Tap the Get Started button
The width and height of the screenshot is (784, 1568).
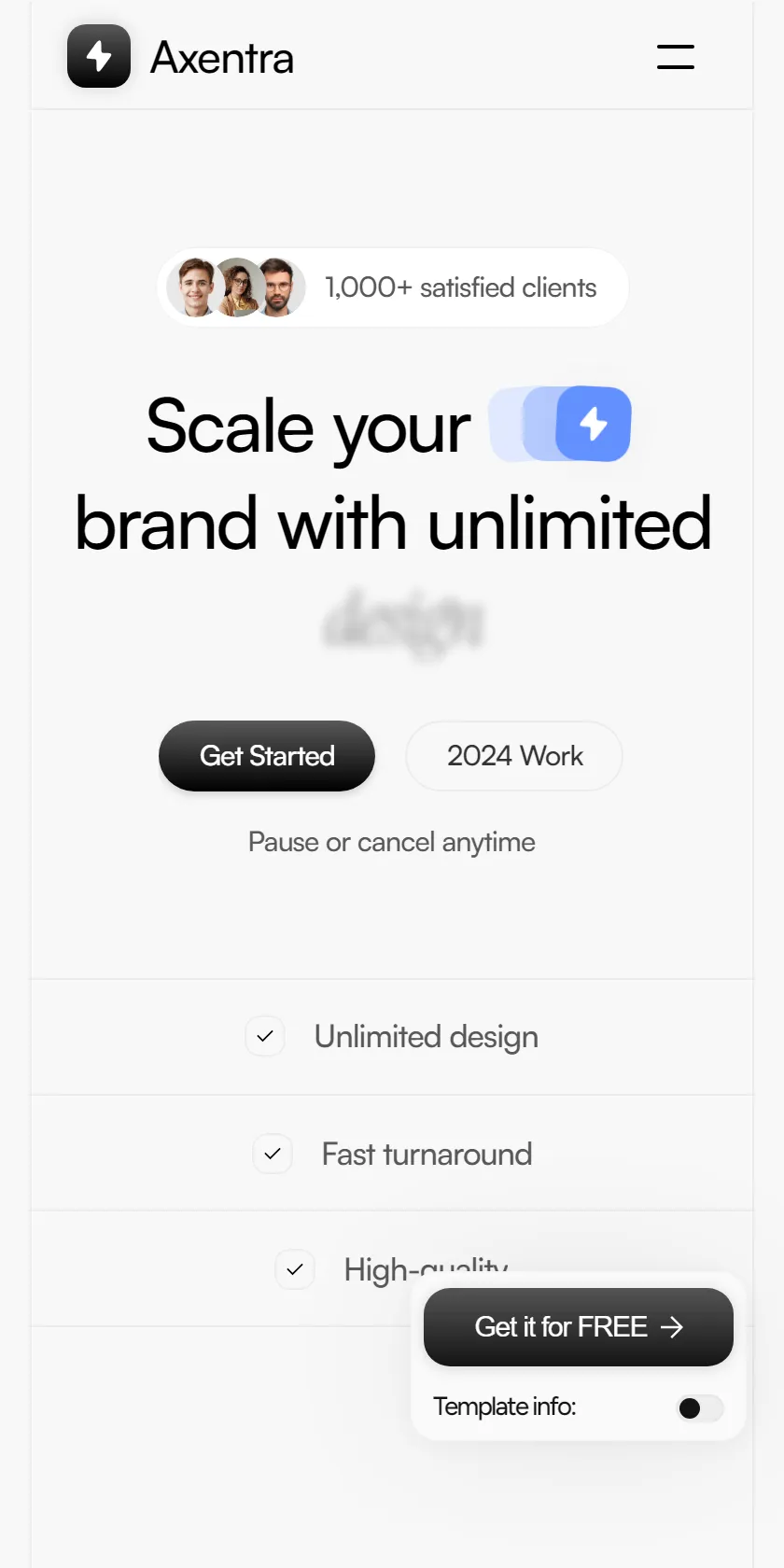point(267,756)
